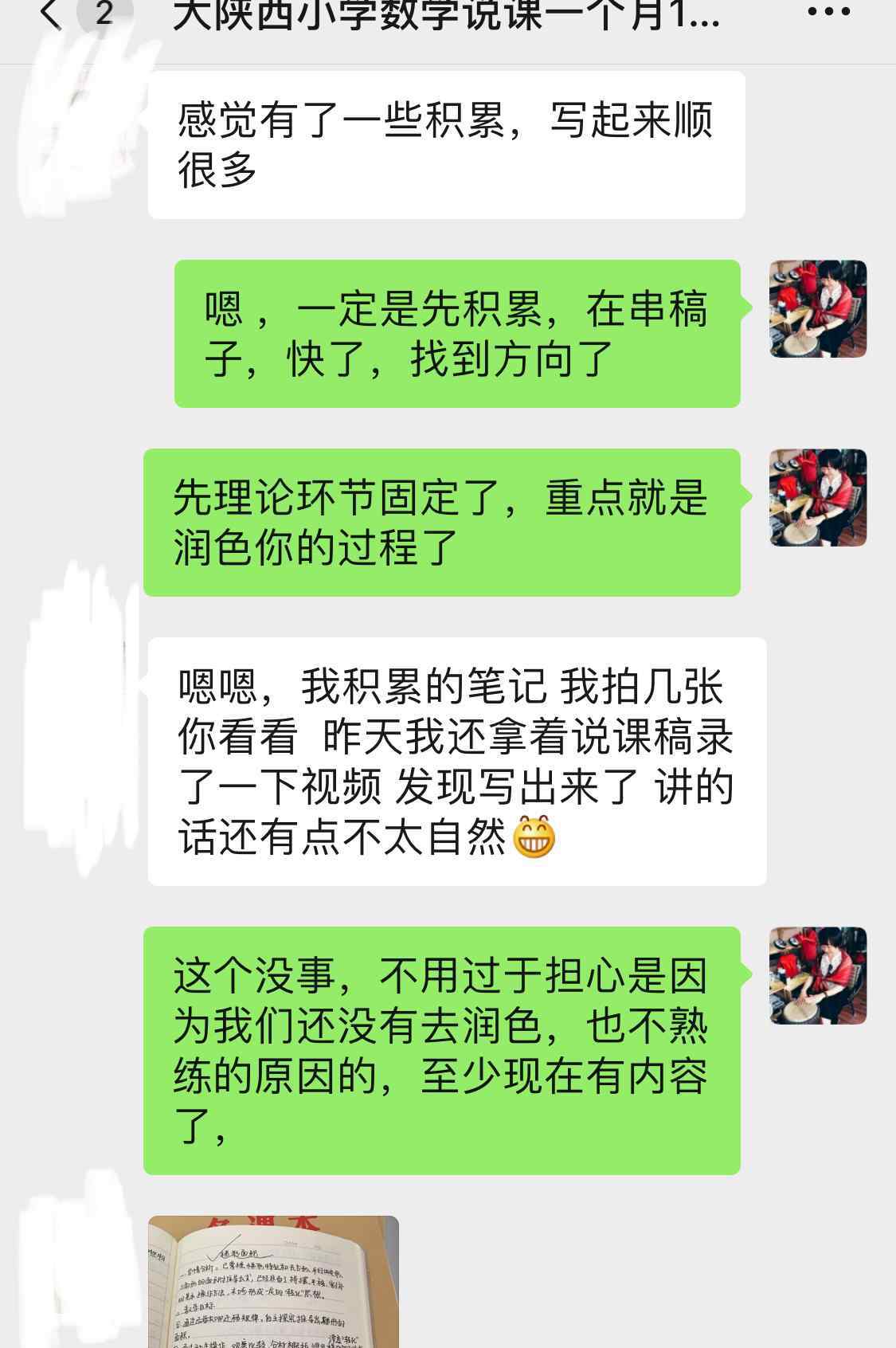
Task: Tap sender avatar beside 这个没事 message
Action: pyautogui.click(x=817, y=976)
